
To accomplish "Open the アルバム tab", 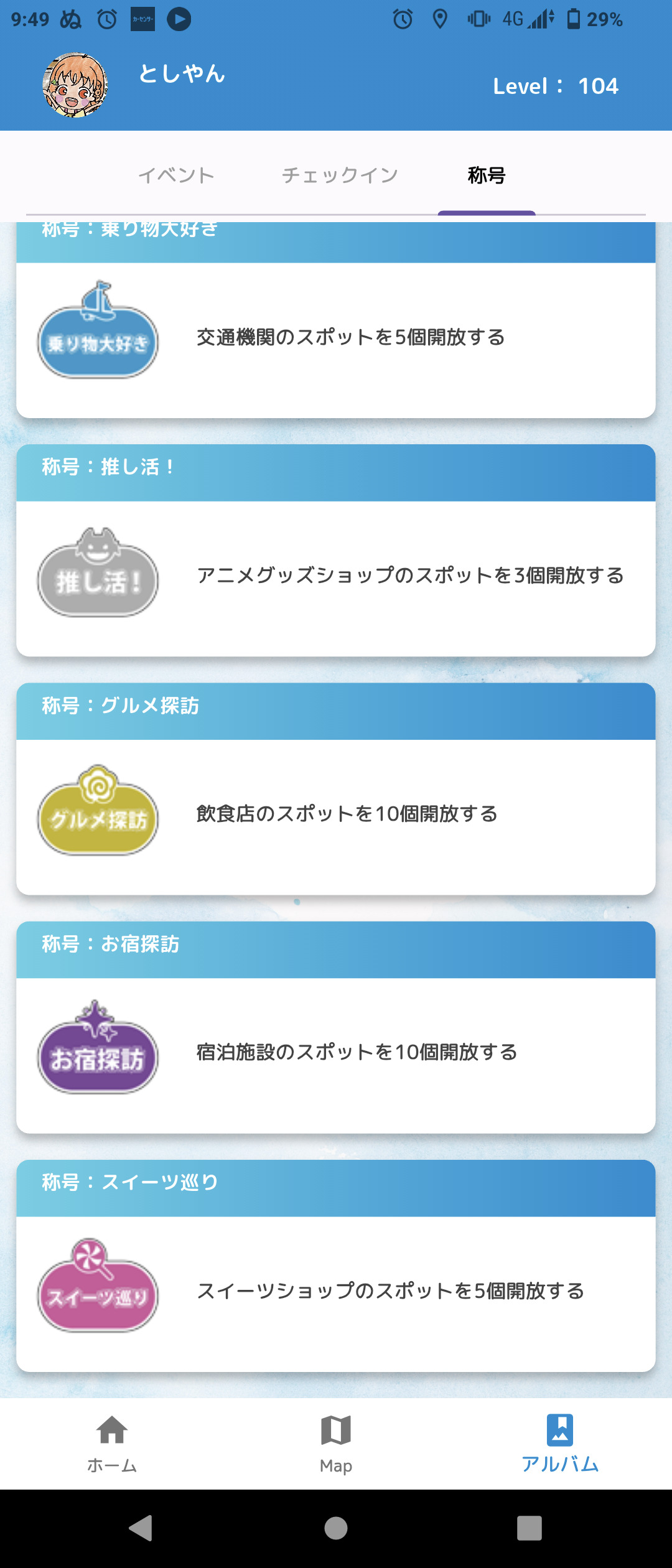I will [x=560, y=1444].
